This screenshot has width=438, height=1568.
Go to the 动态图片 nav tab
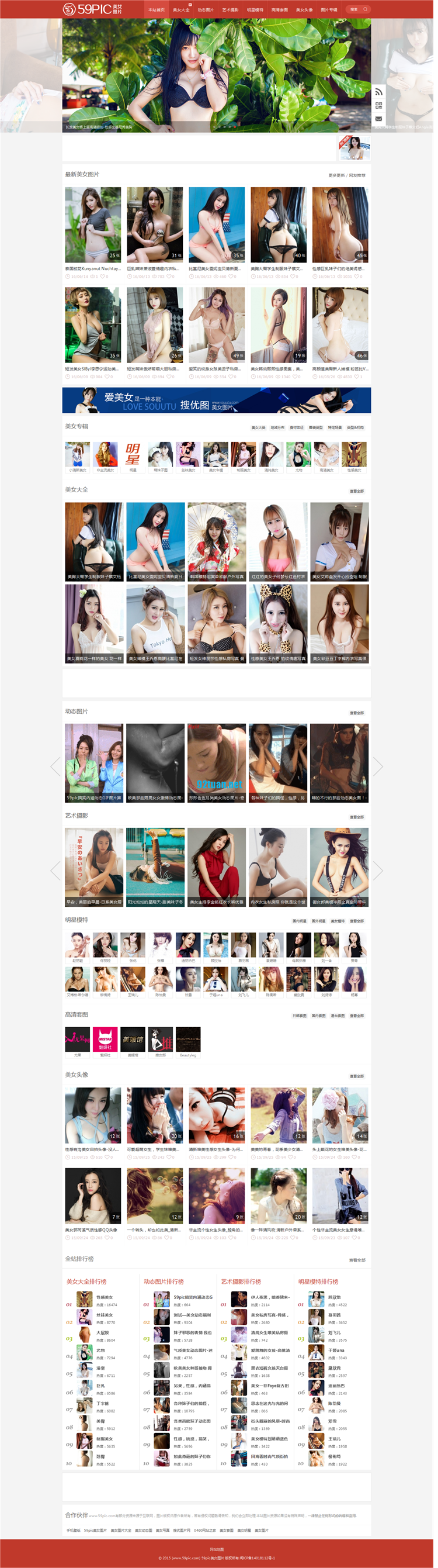[x=206, y=10]
